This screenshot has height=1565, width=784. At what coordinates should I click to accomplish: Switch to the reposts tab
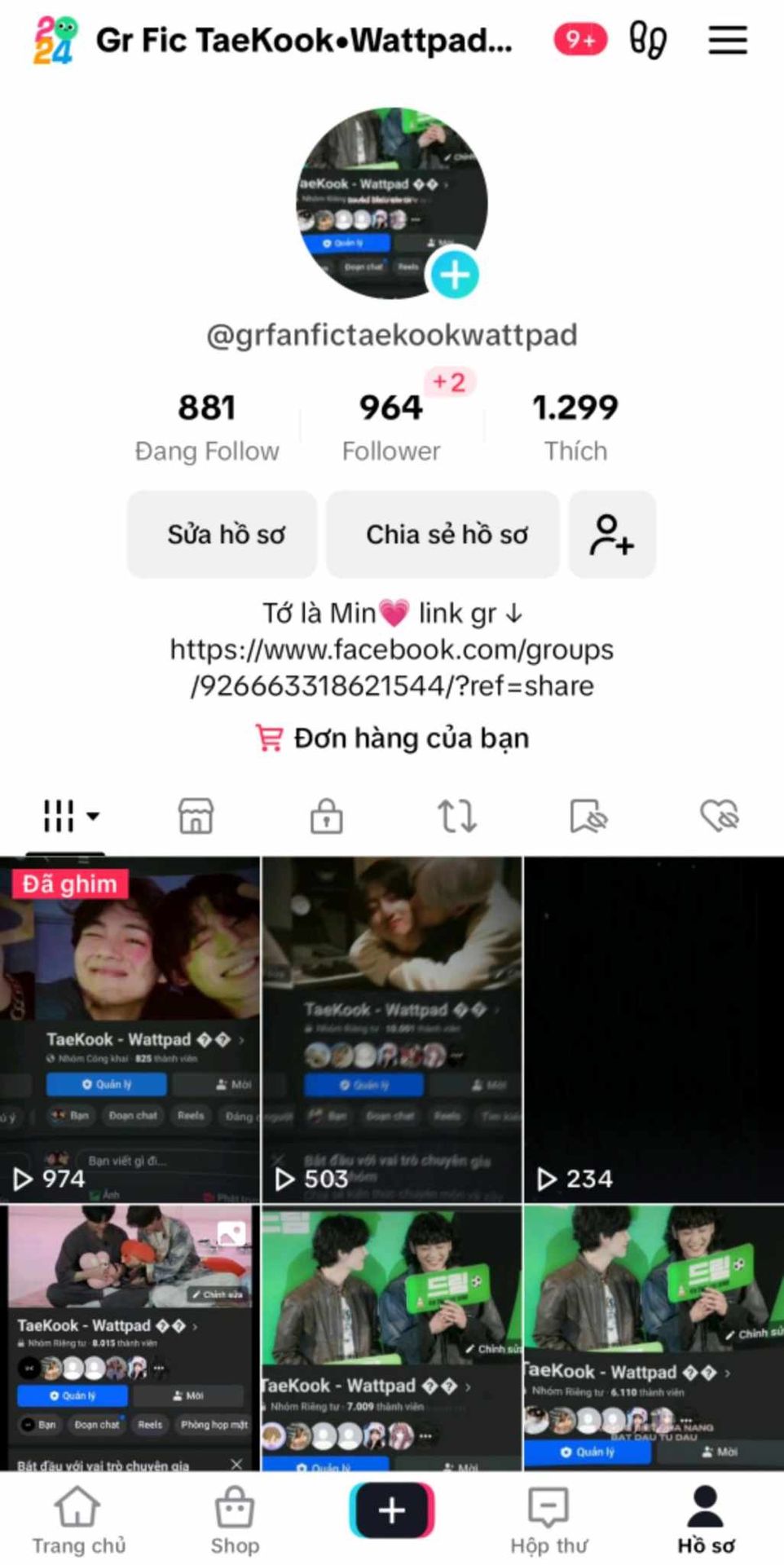pyautogui.click(x=457, y=815)
